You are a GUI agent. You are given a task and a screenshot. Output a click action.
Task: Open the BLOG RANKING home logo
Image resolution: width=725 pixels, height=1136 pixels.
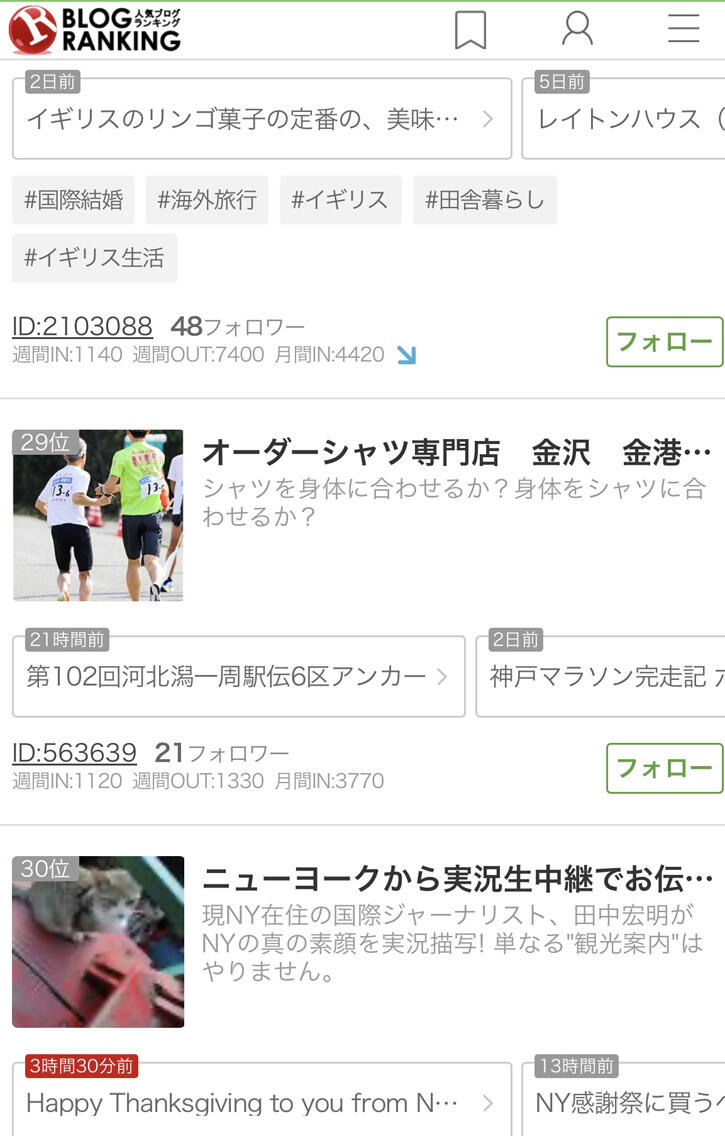(95, 29)
